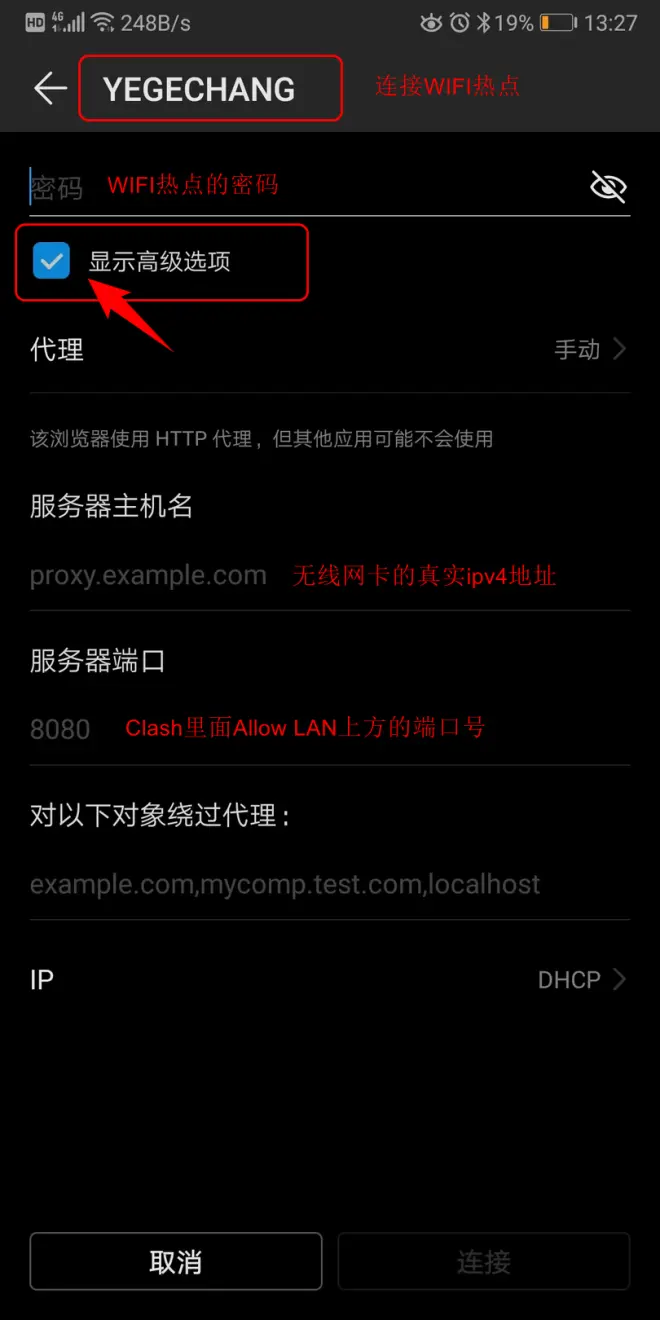Tap the proxy bypass list field
Image resolution: width=660 pixels, height=1320 pixels.
330,884
